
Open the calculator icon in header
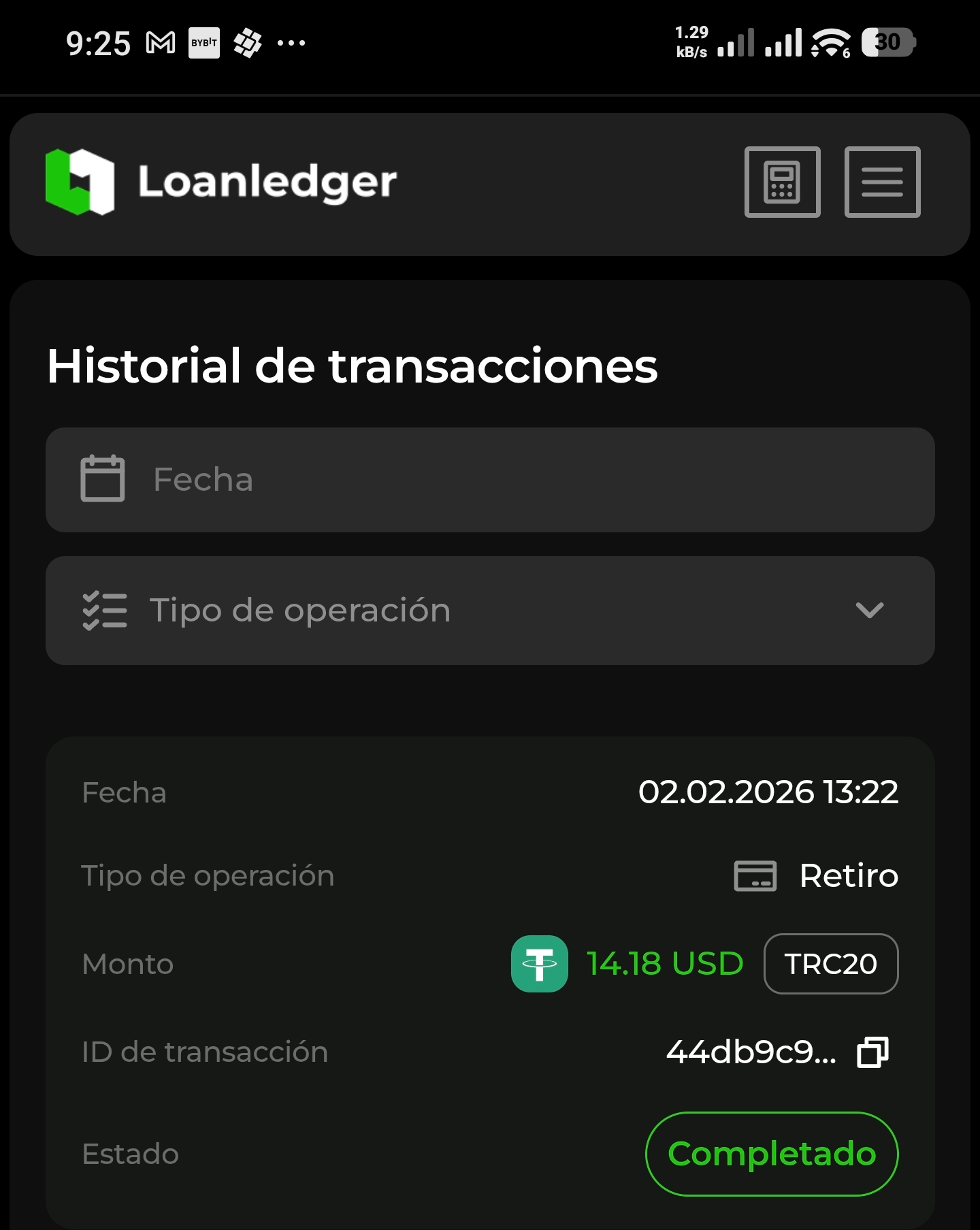pos(782,182)
